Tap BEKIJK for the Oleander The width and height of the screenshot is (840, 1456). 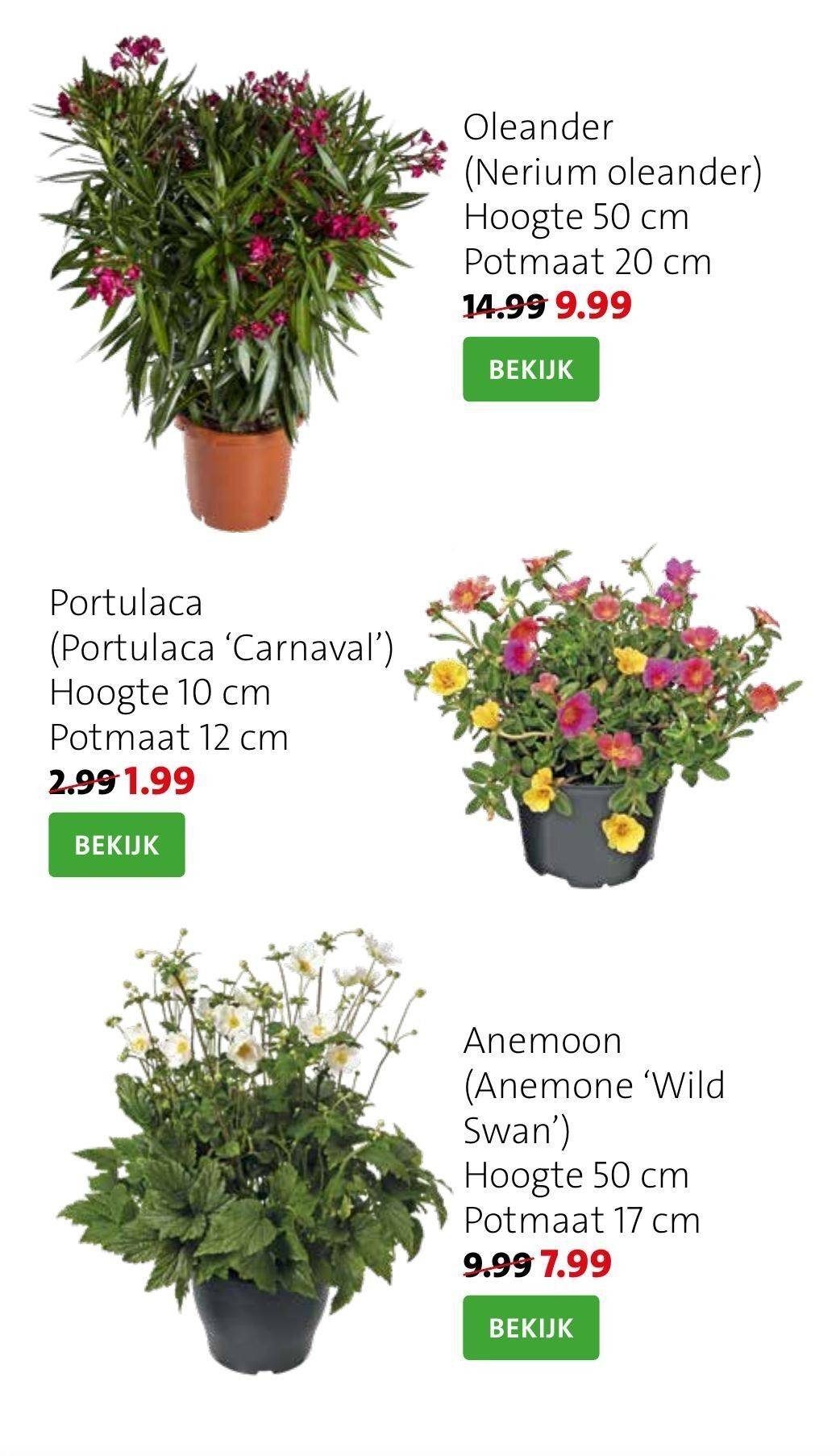530,369
